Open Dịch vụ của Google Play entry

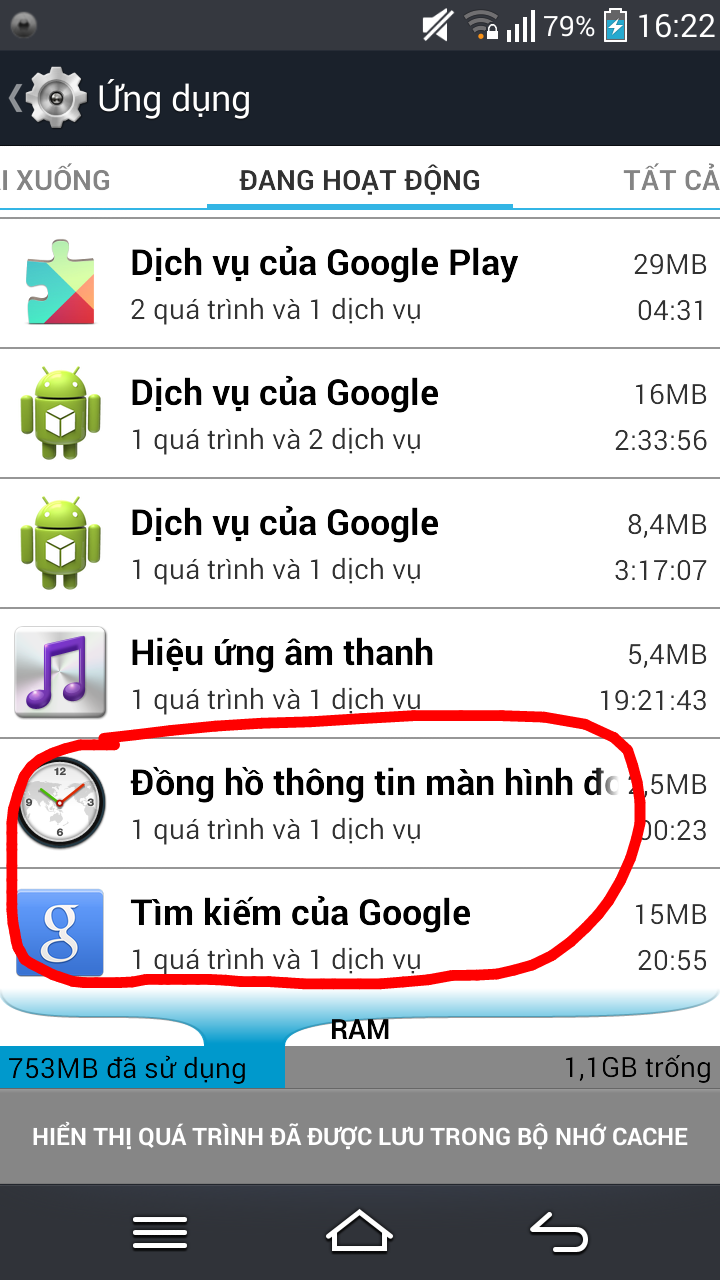[360, 283]
